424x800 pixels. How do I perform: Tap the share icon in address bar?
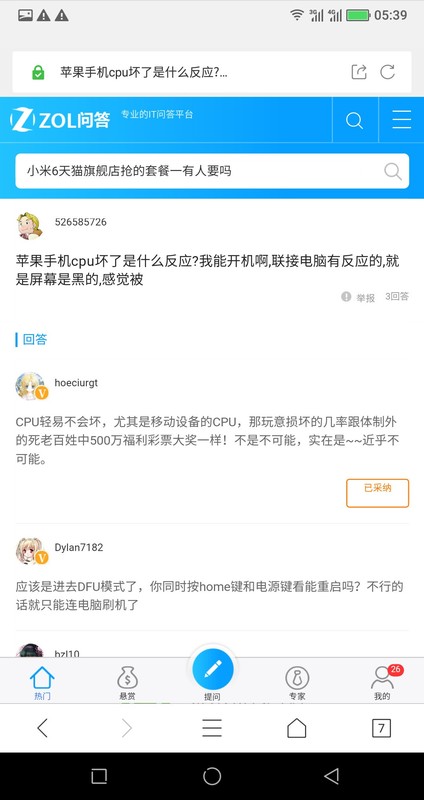359,72
